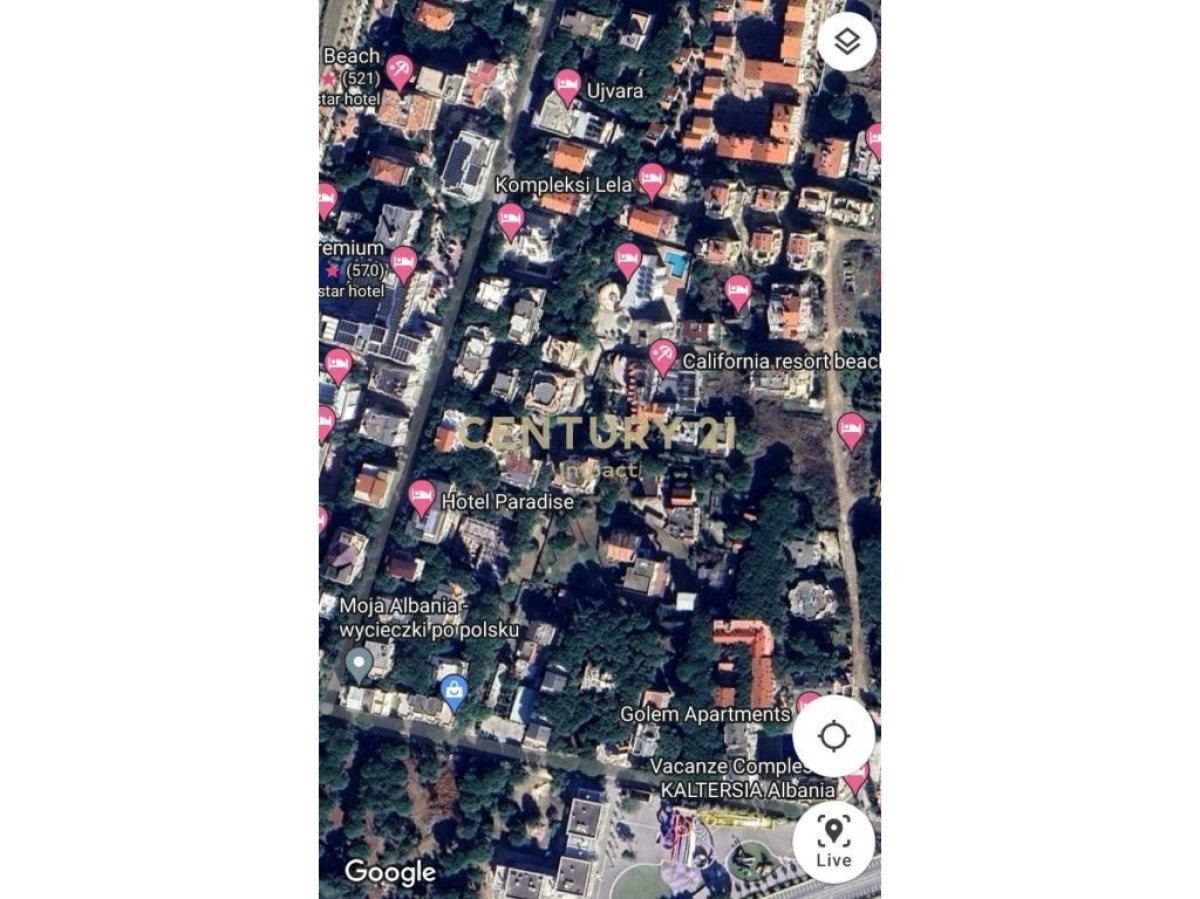Open the Vacanze Complesso KALTERSIA Albania label
Screen dimensions: 1200x899
click(745, 778)
